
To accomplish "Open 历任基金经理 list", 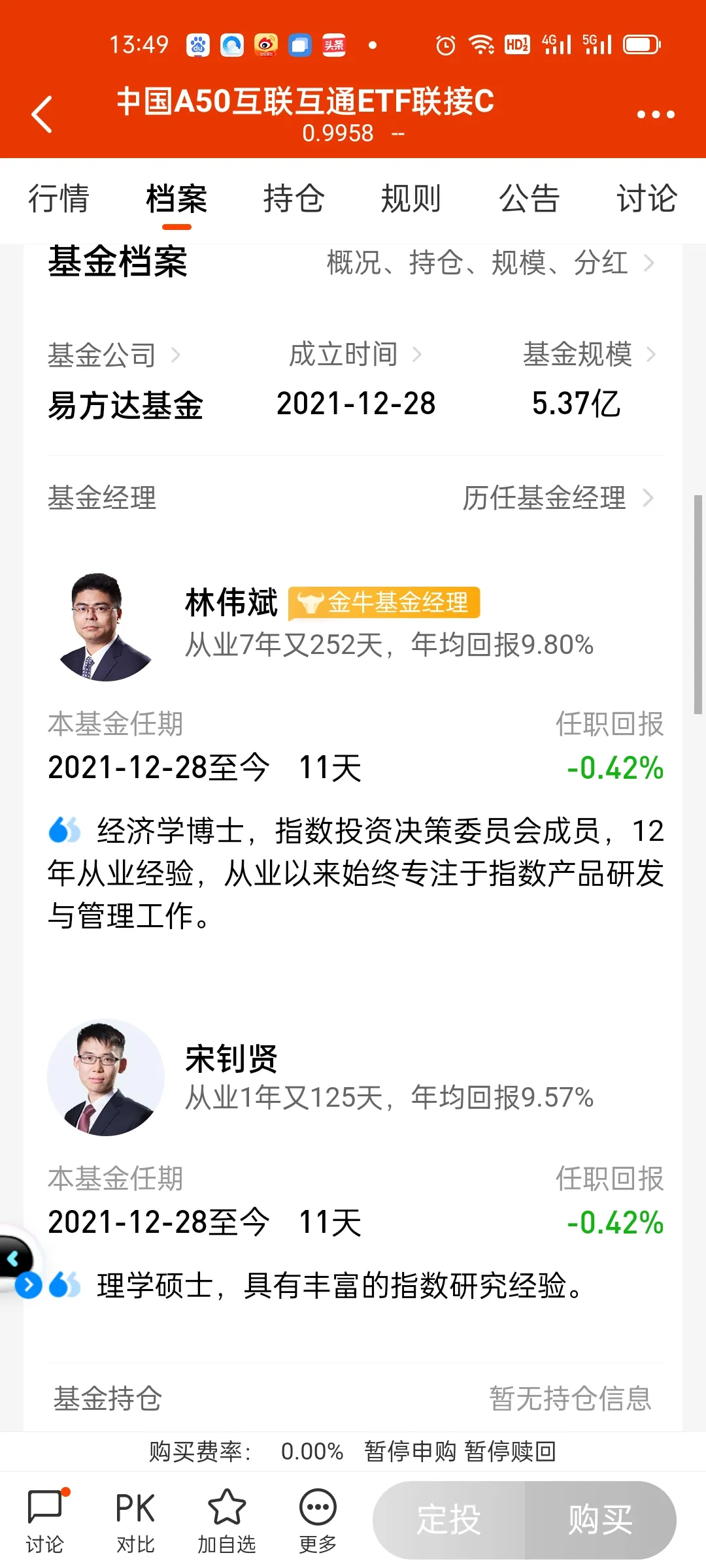I will coord(557,498).
